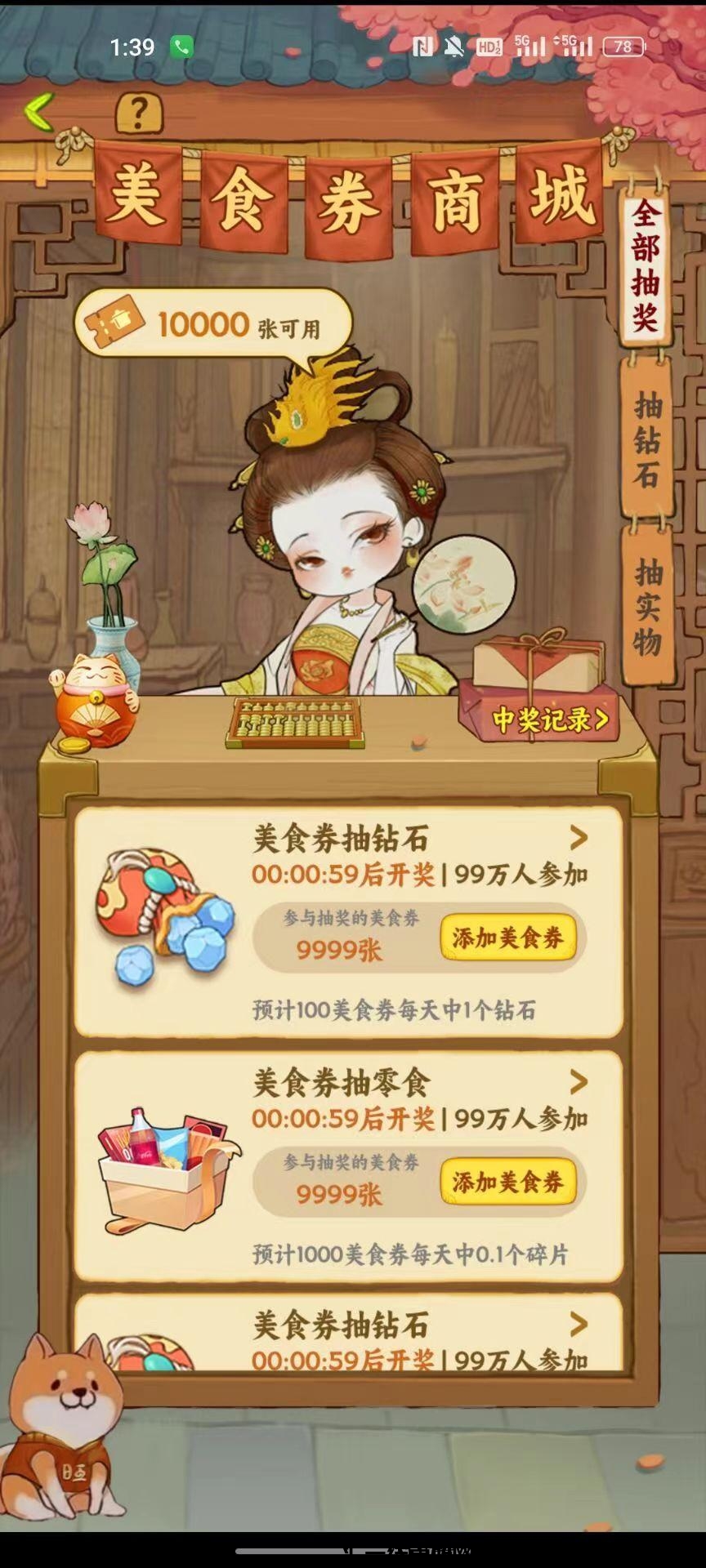Open 中奖记录 winning records
The height and width of the screenshot is (1568, 706).
click(550, 719)
